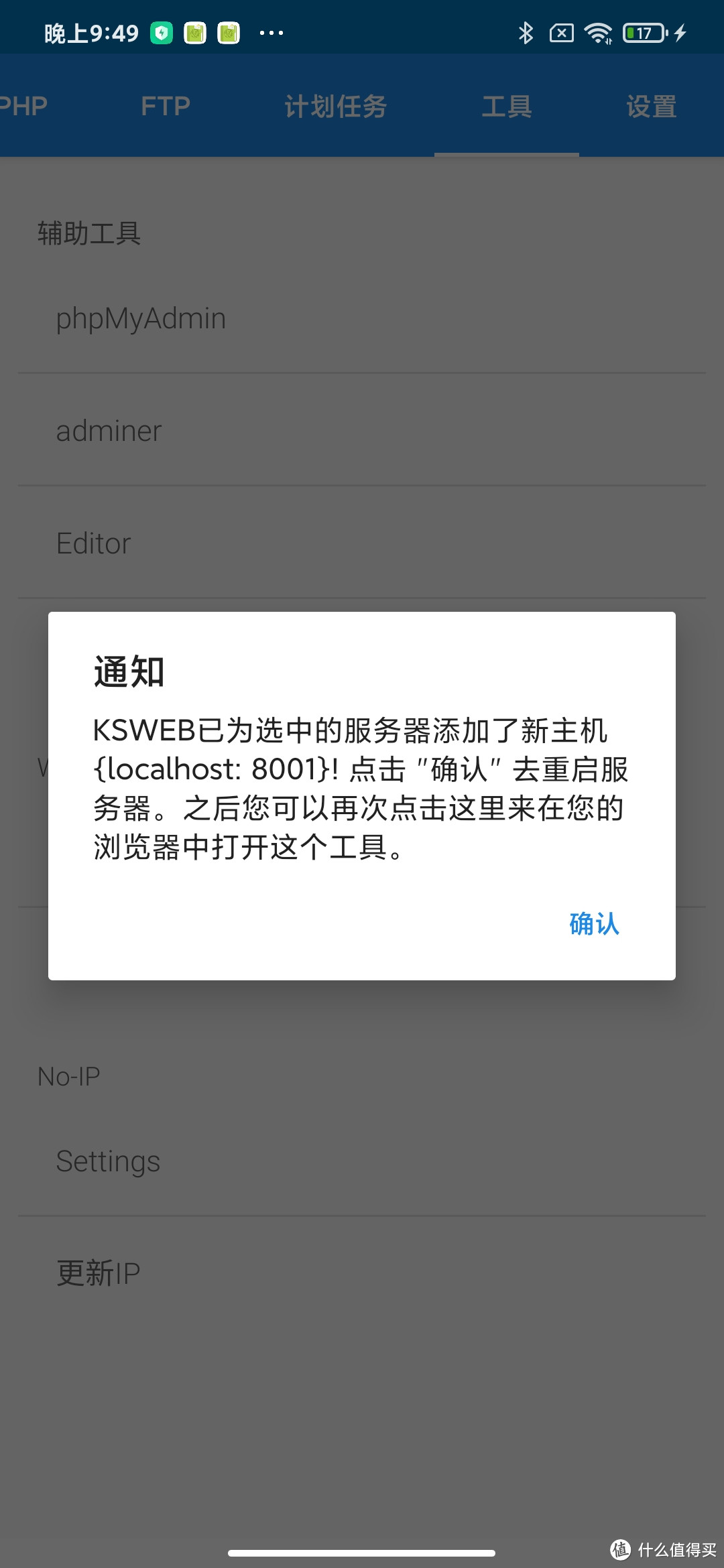Expand the hidden notifications ellipsis in status bar

pos(271,32)
